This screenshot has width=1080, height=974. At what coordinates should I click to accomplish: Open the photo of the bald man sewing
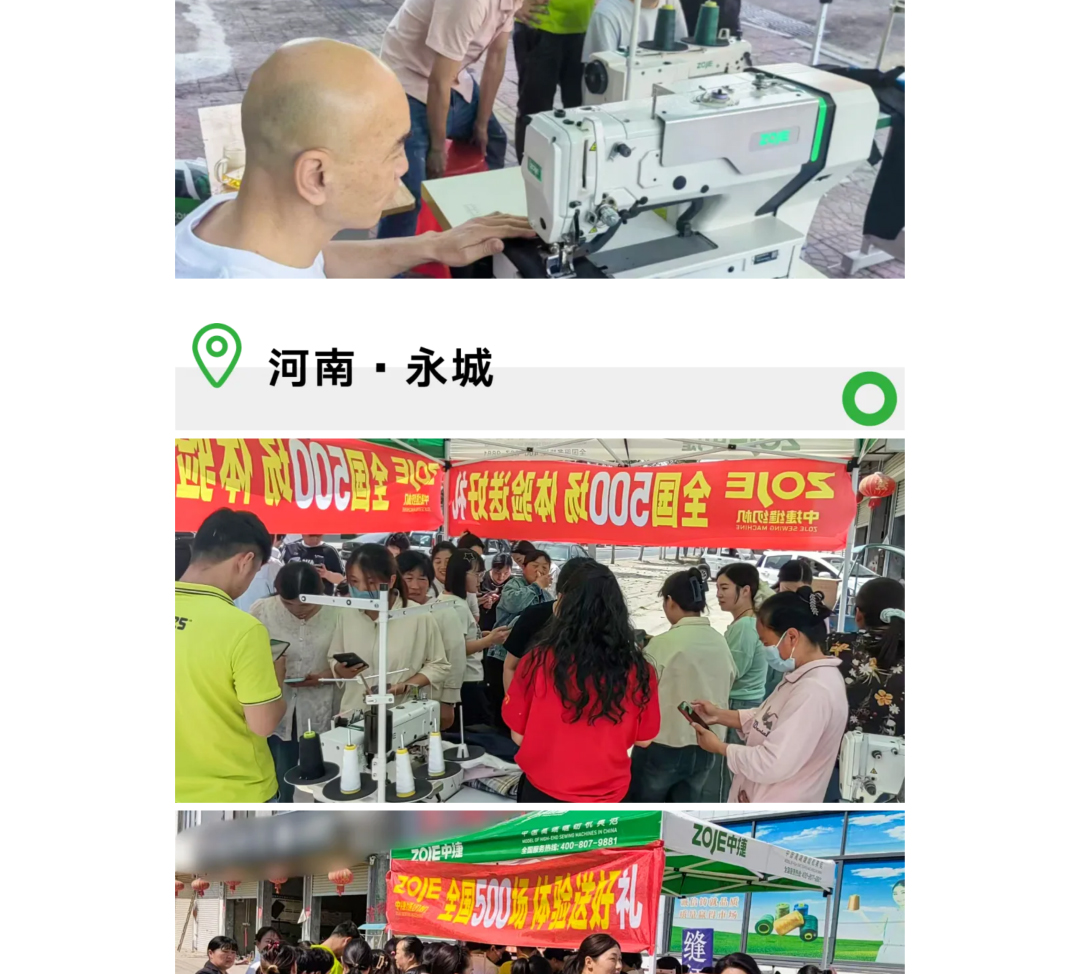click(540, 140)
